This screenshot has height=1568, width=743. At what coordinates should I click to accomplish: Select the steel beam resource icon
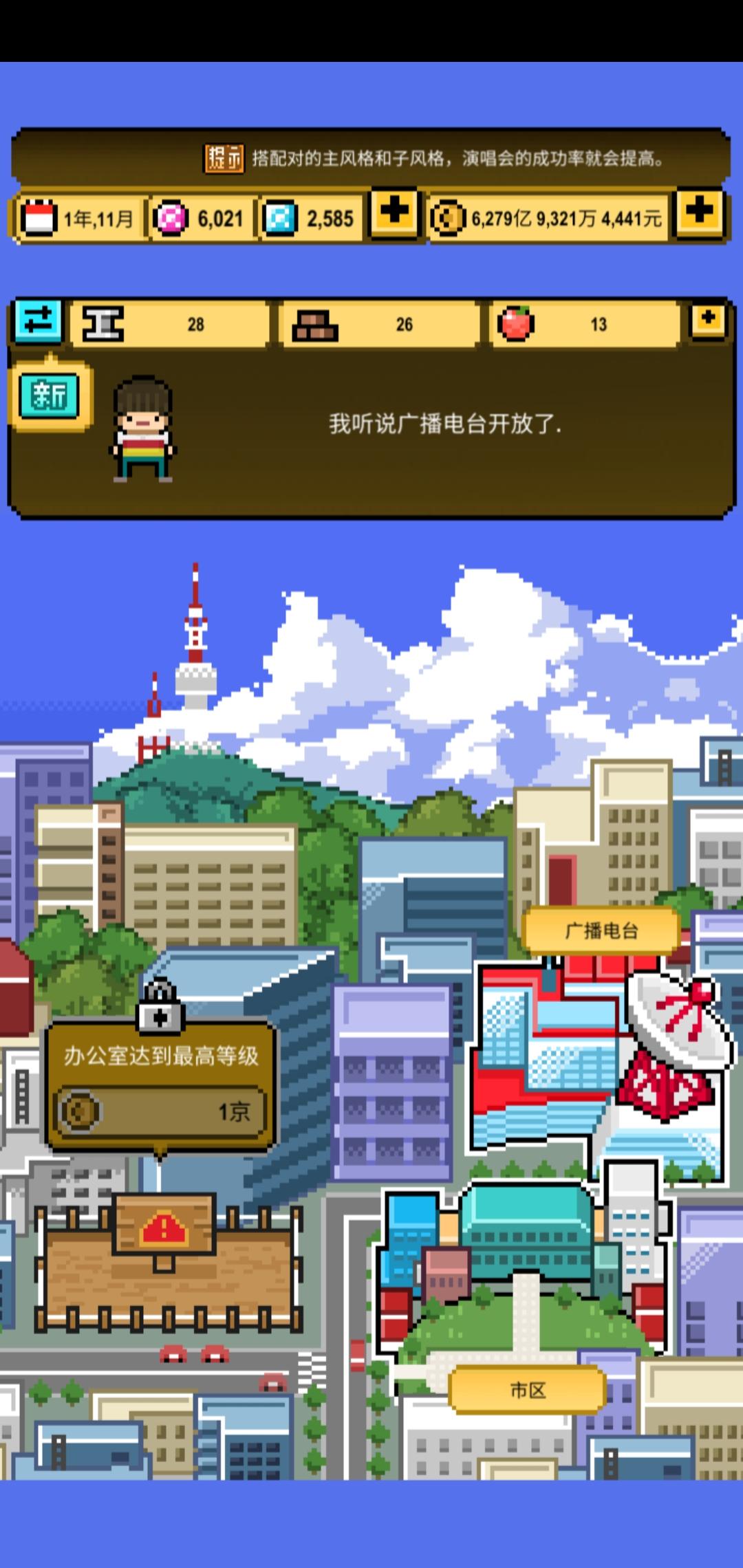tap(102, 323)
